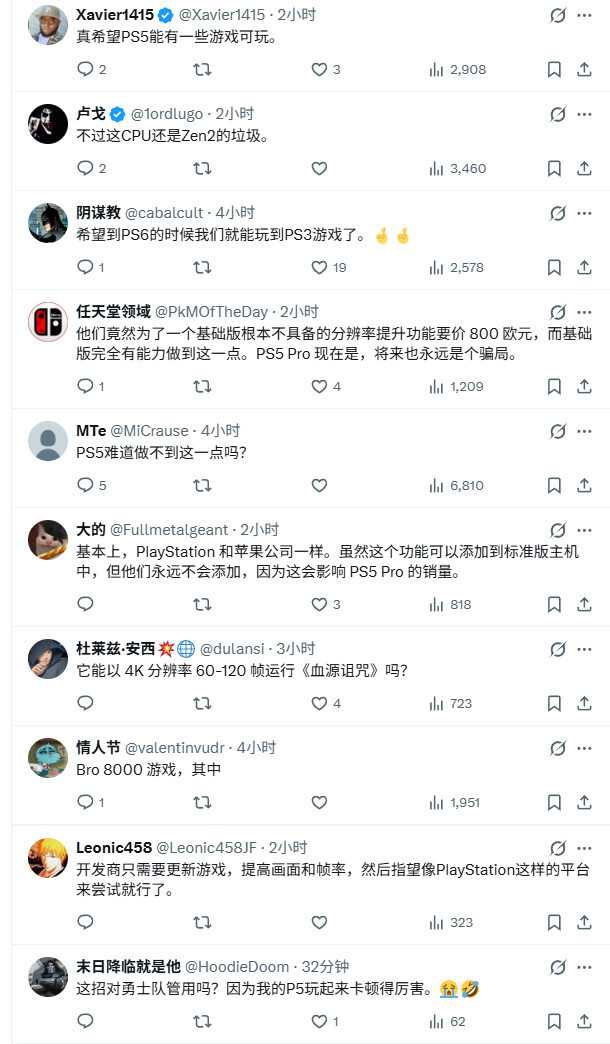Like 大的's reply about PlayStation

pos(319,604)
